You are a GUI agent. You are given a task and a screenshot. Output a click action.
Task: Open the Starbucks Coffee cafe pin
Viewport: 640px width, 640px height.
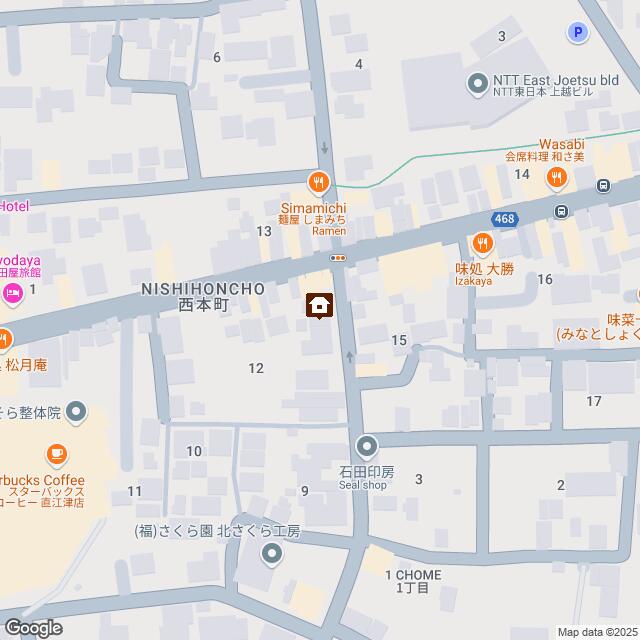(55, 456)
